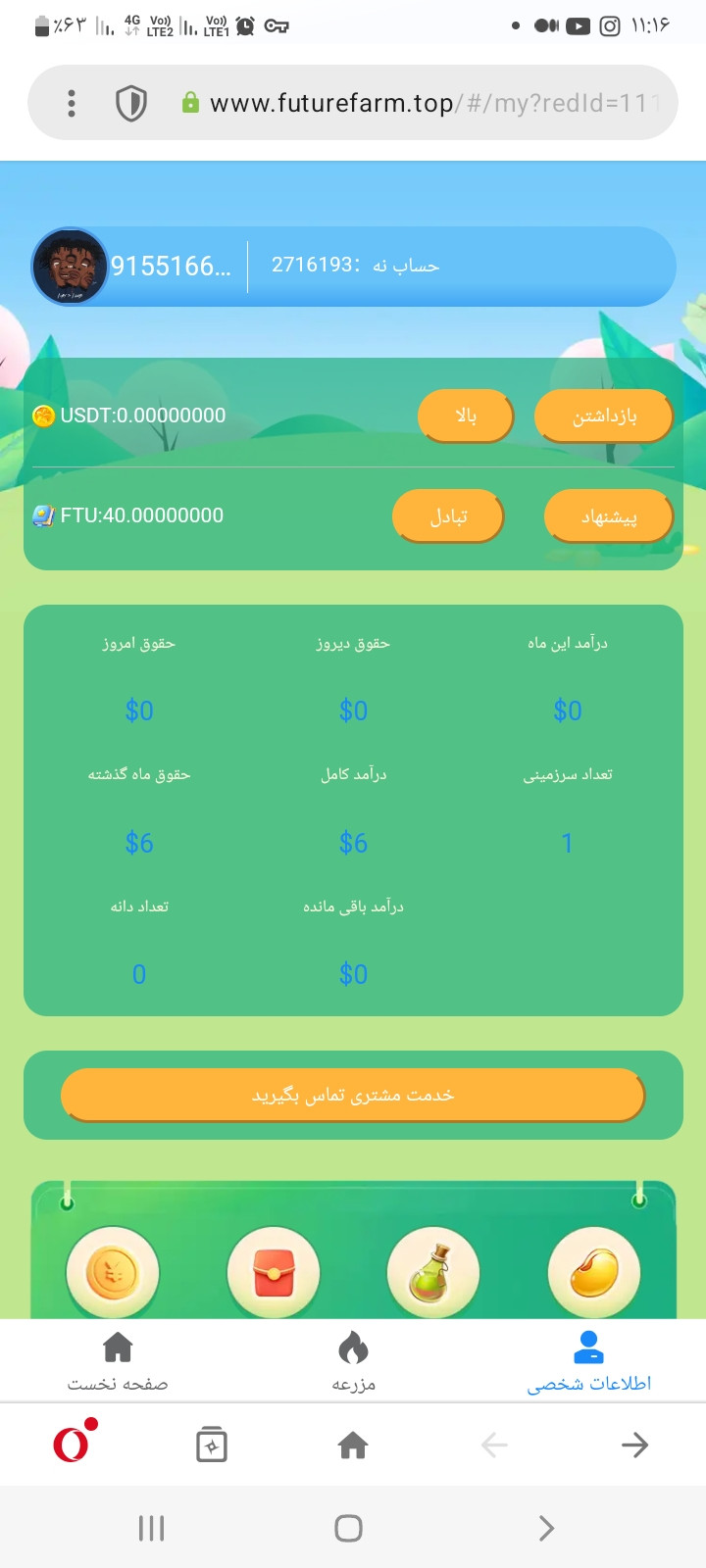Select the اطلاعات شخصی personal info tab

(x=588, y=1361)
